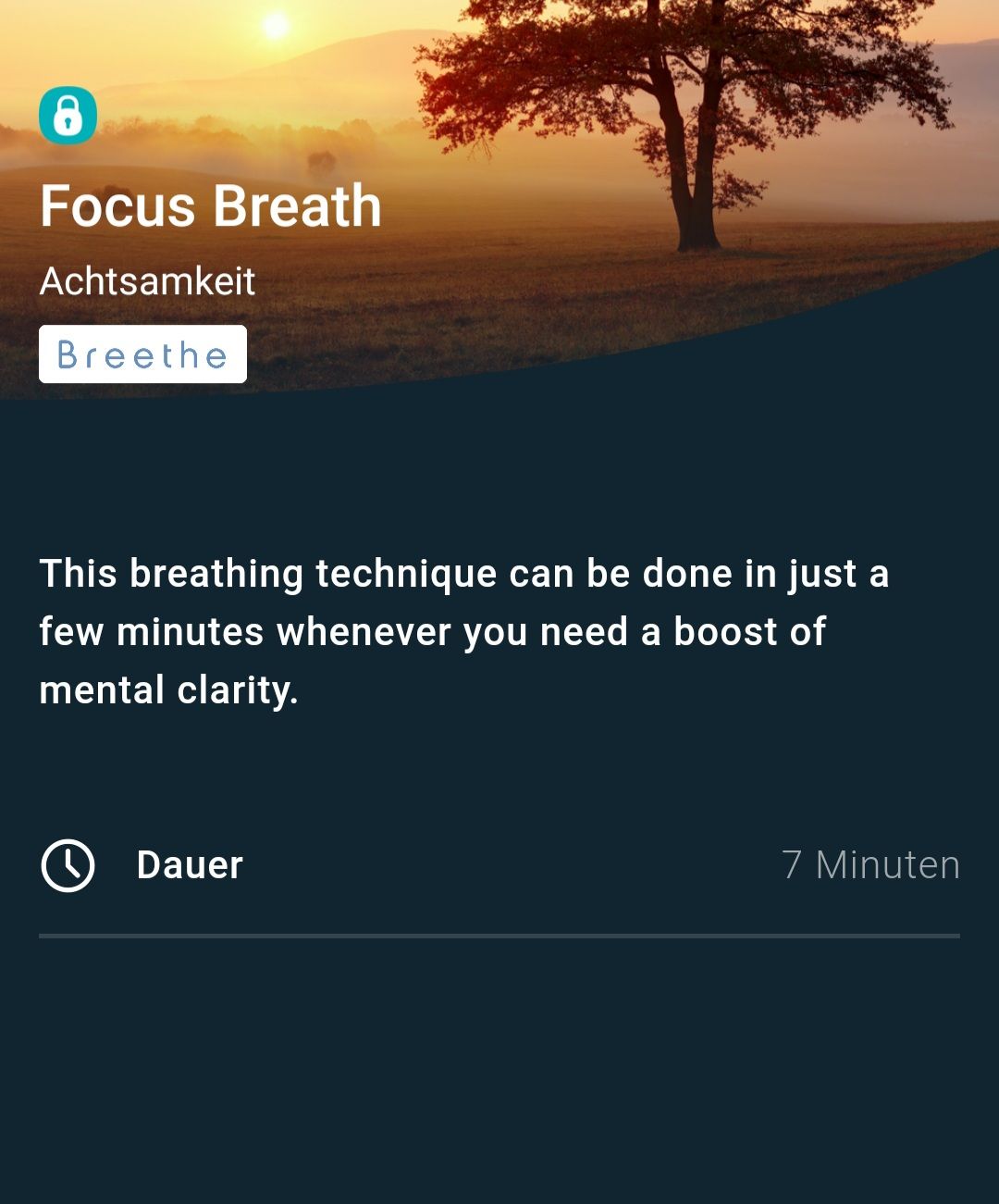Open the Breethe provider badge
The height and width of the screenshot is (1204, 999).
point(142,354)
